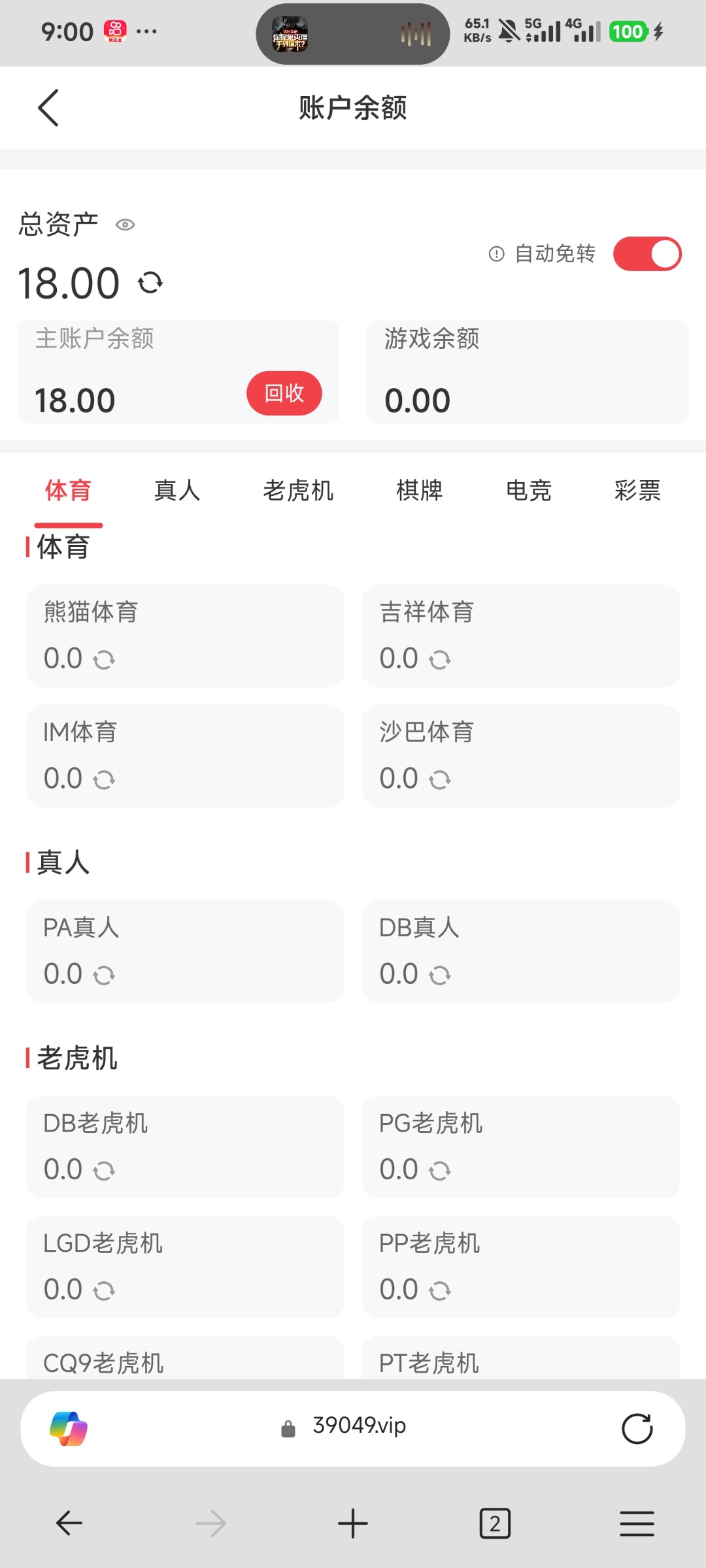Refresh the 总资产 total balance
This screenshot has width=706, height=1568.
point(150,283)
